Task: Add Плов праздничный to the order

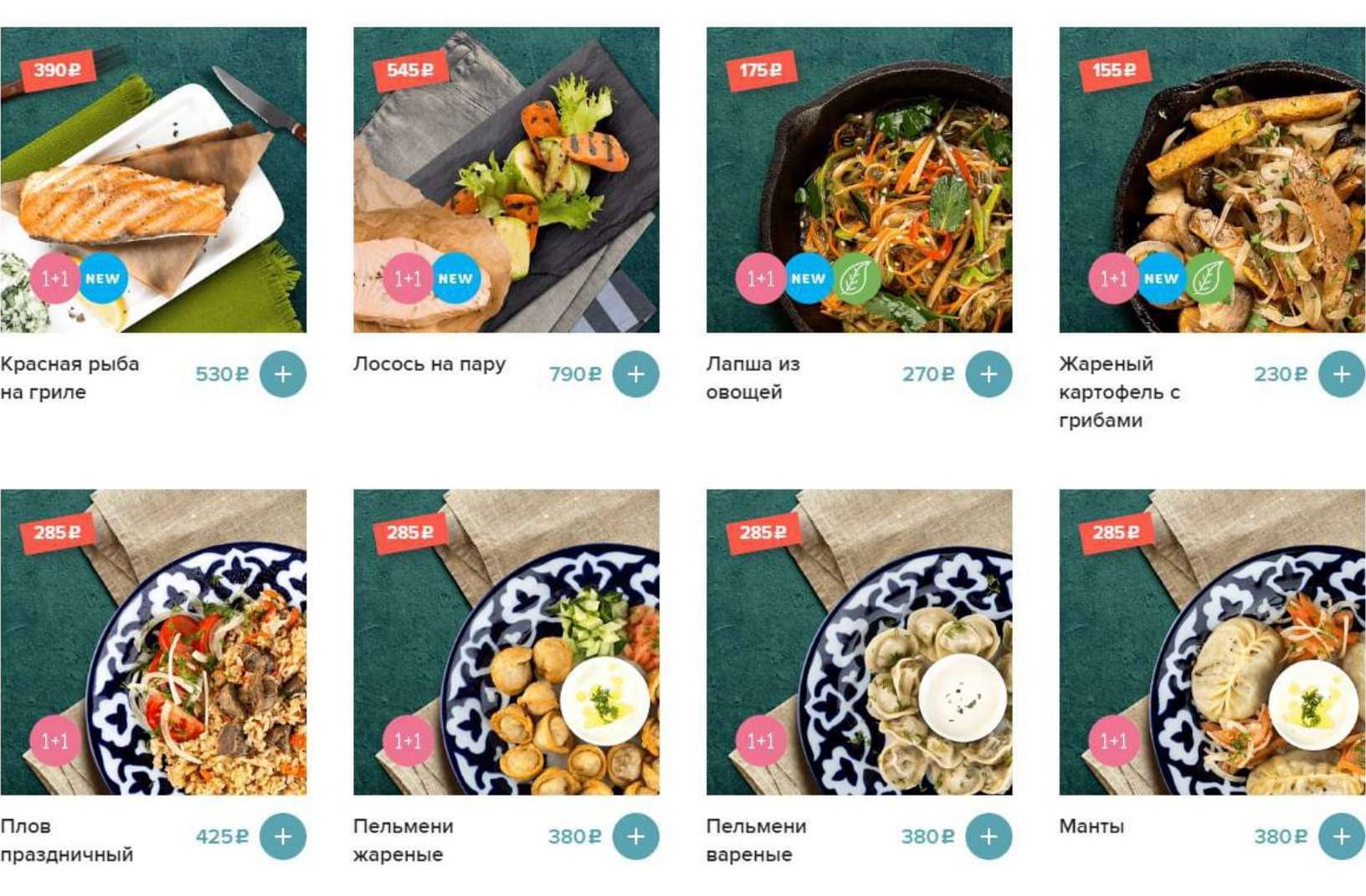Action: tap(283, 837)
